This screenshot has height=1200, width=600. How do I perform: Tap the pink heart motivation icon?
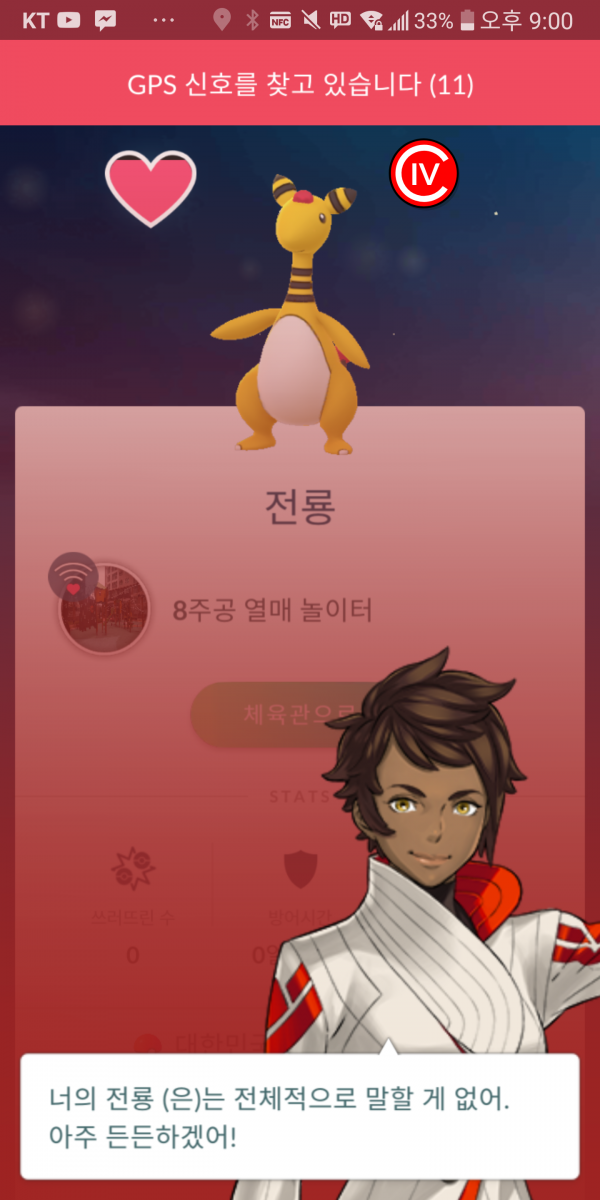tap(151, 187)
